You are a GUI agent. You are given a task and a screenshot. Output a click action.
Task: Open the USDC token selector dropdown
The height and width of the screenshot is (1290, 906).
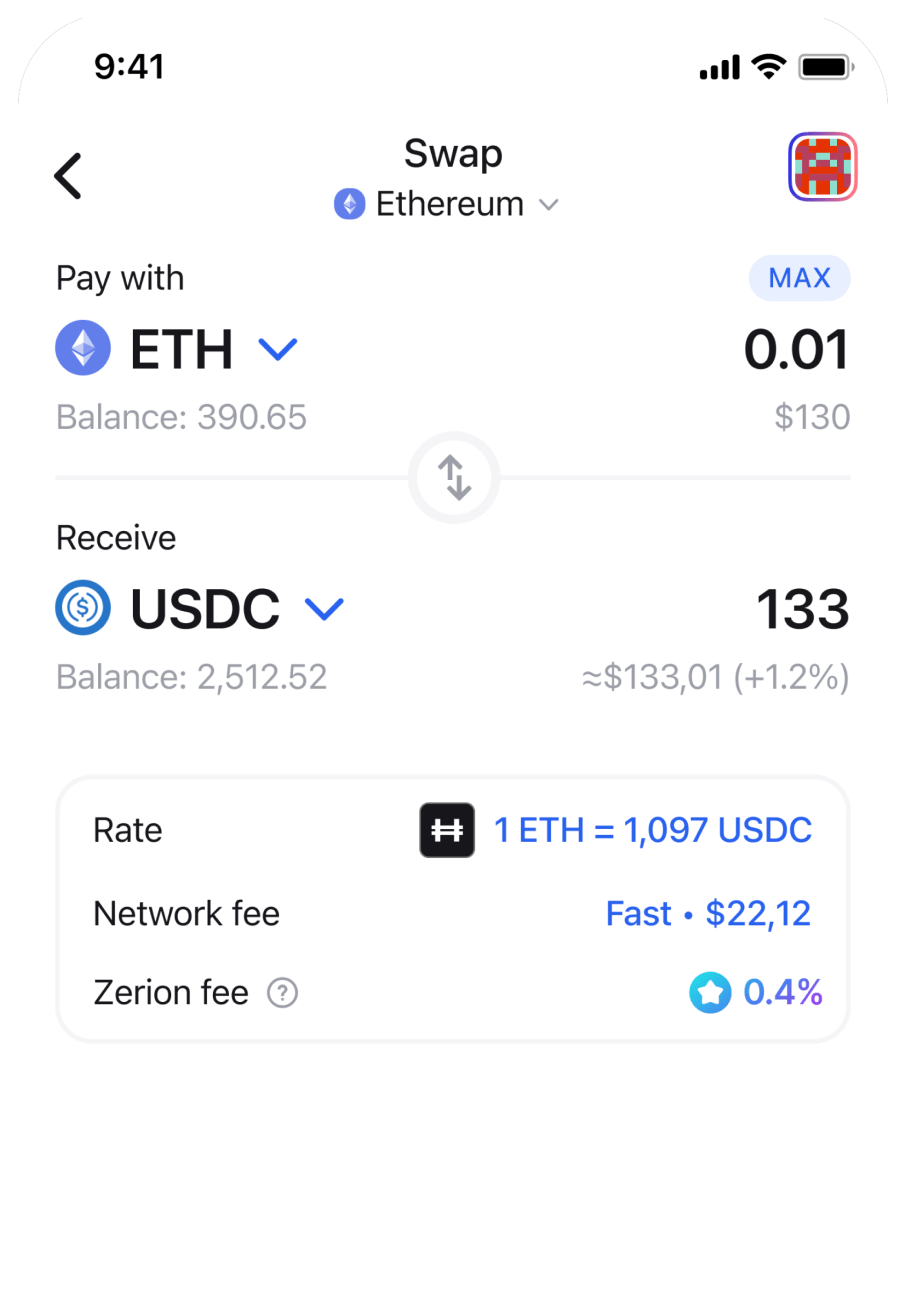click(x=323, y=608)
